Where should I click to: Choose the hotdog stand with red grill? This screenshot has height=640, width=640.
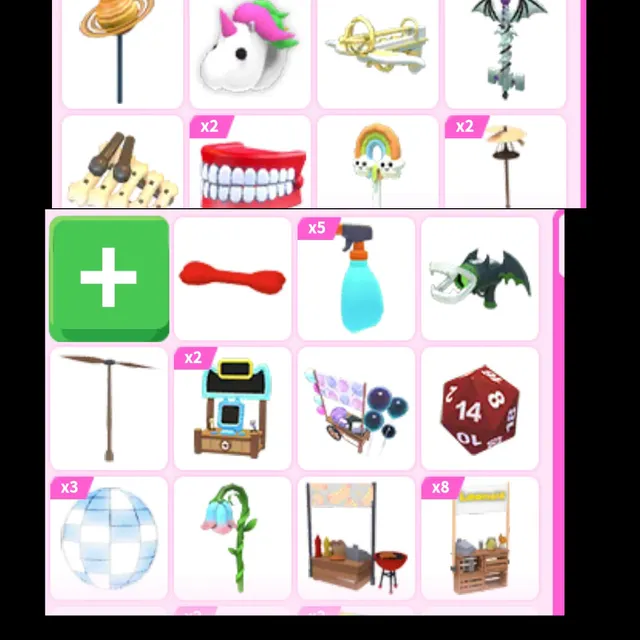pyautogui.click(x=356, y=537)
